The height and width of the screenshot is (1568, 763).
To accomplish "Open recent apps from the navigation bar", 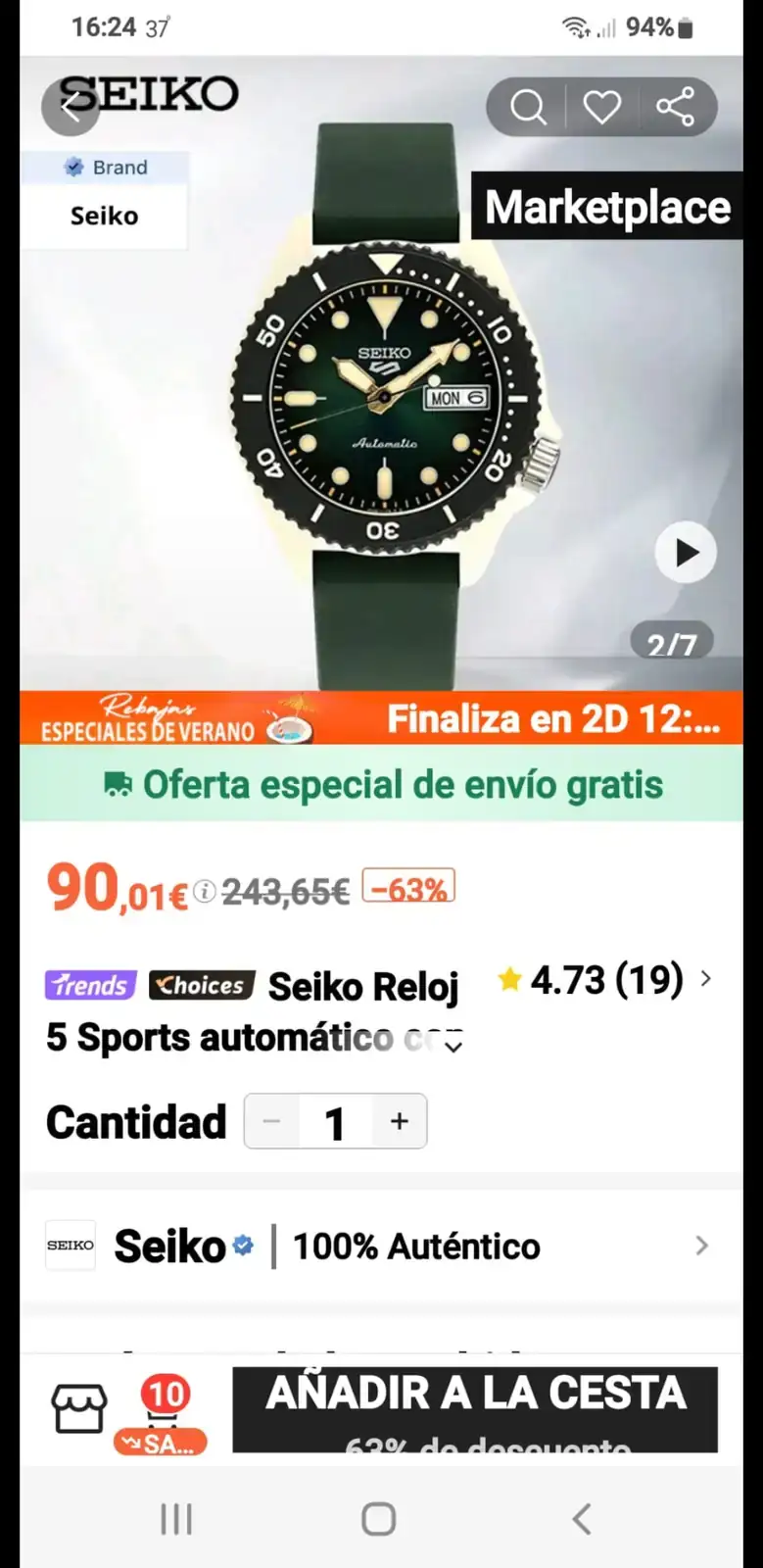I will [x=176, y=1519].
